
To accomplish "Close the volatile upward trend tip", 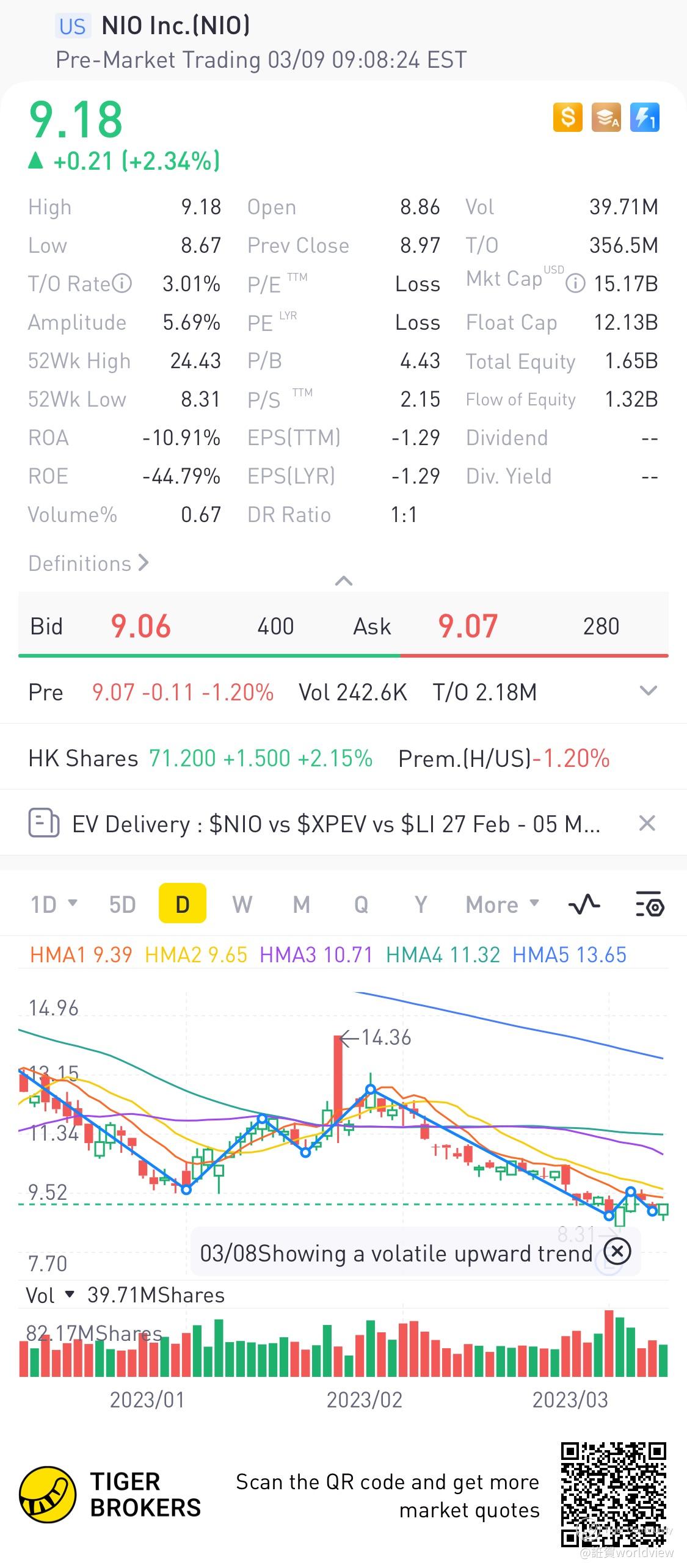I will 617,1251.
